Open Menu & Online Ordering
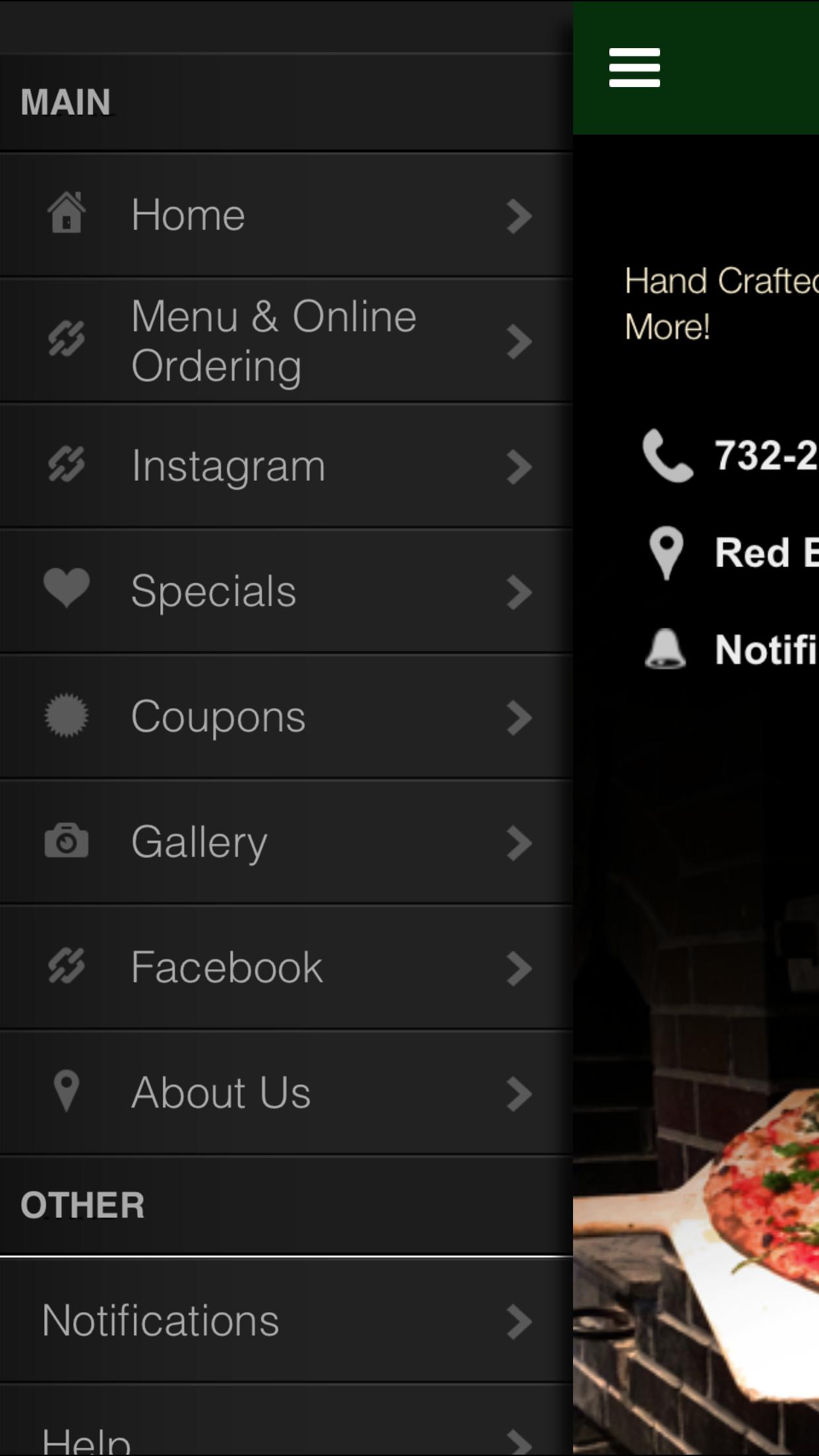Screen dimensions: 819x1456 [x=286, y=340]
